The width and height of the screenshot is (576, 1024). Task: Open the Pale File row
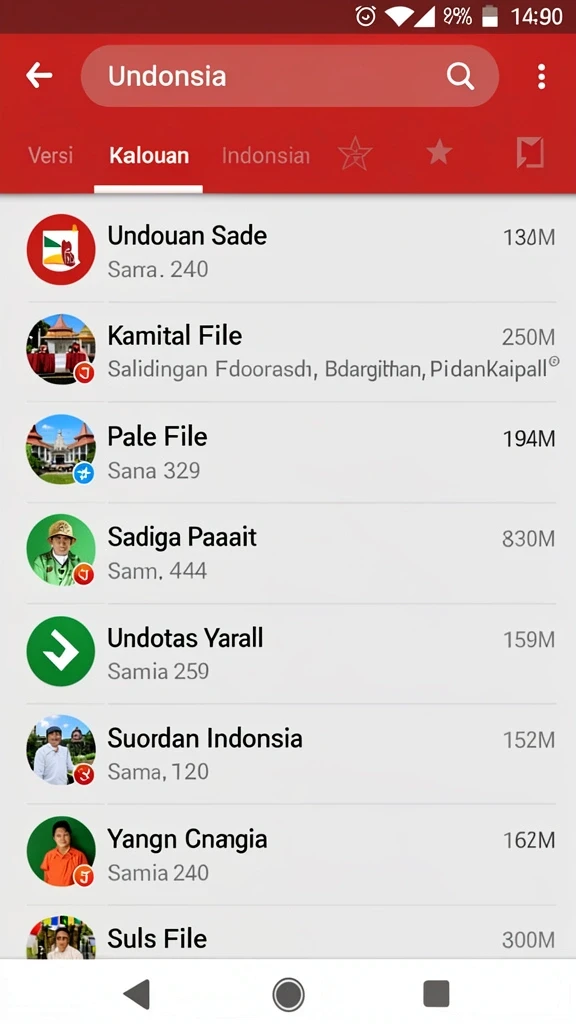pos(288,452)
